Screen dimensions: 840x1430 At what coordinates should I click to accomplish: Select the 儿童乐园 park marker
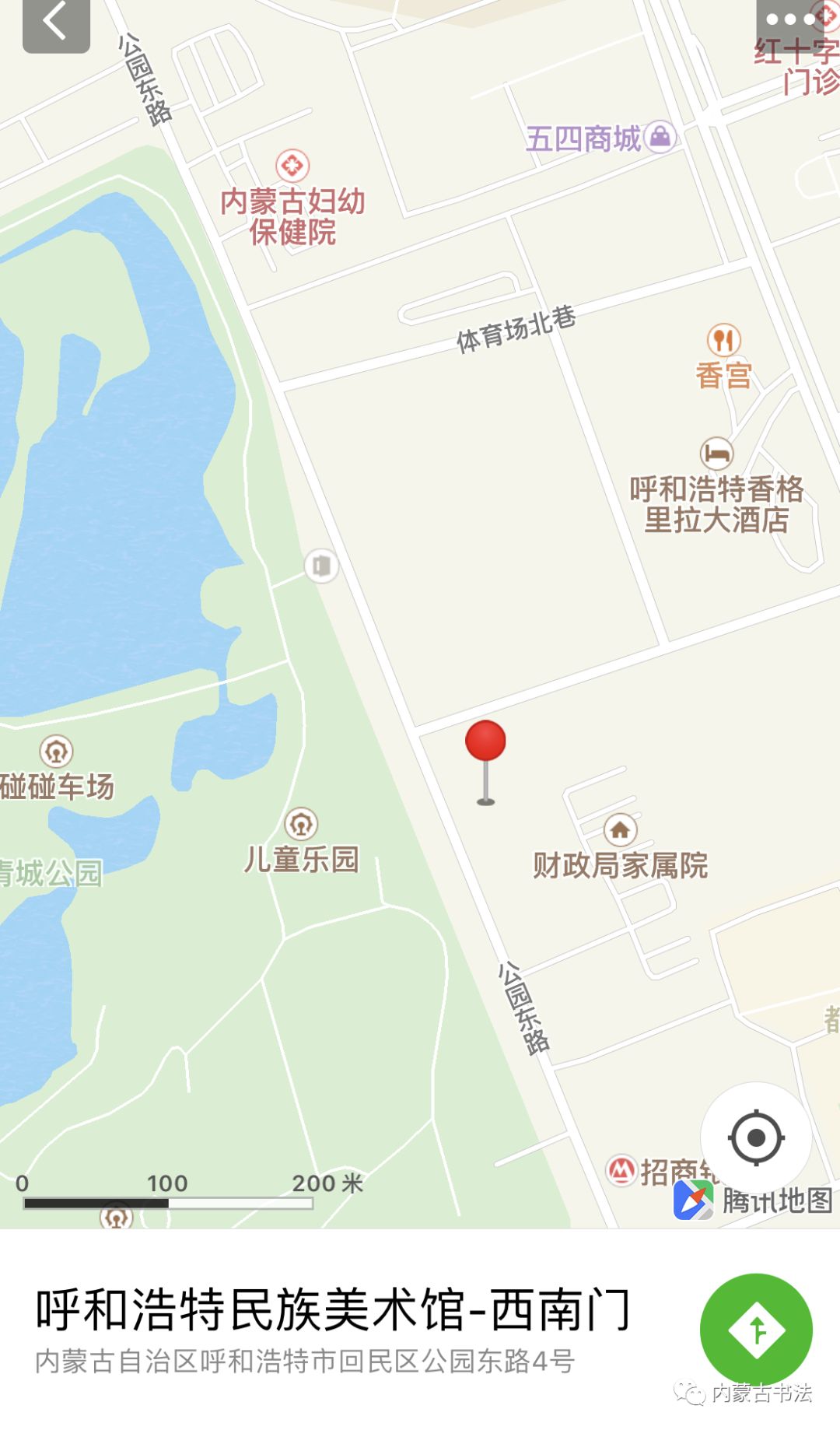(x=301, y=824)
